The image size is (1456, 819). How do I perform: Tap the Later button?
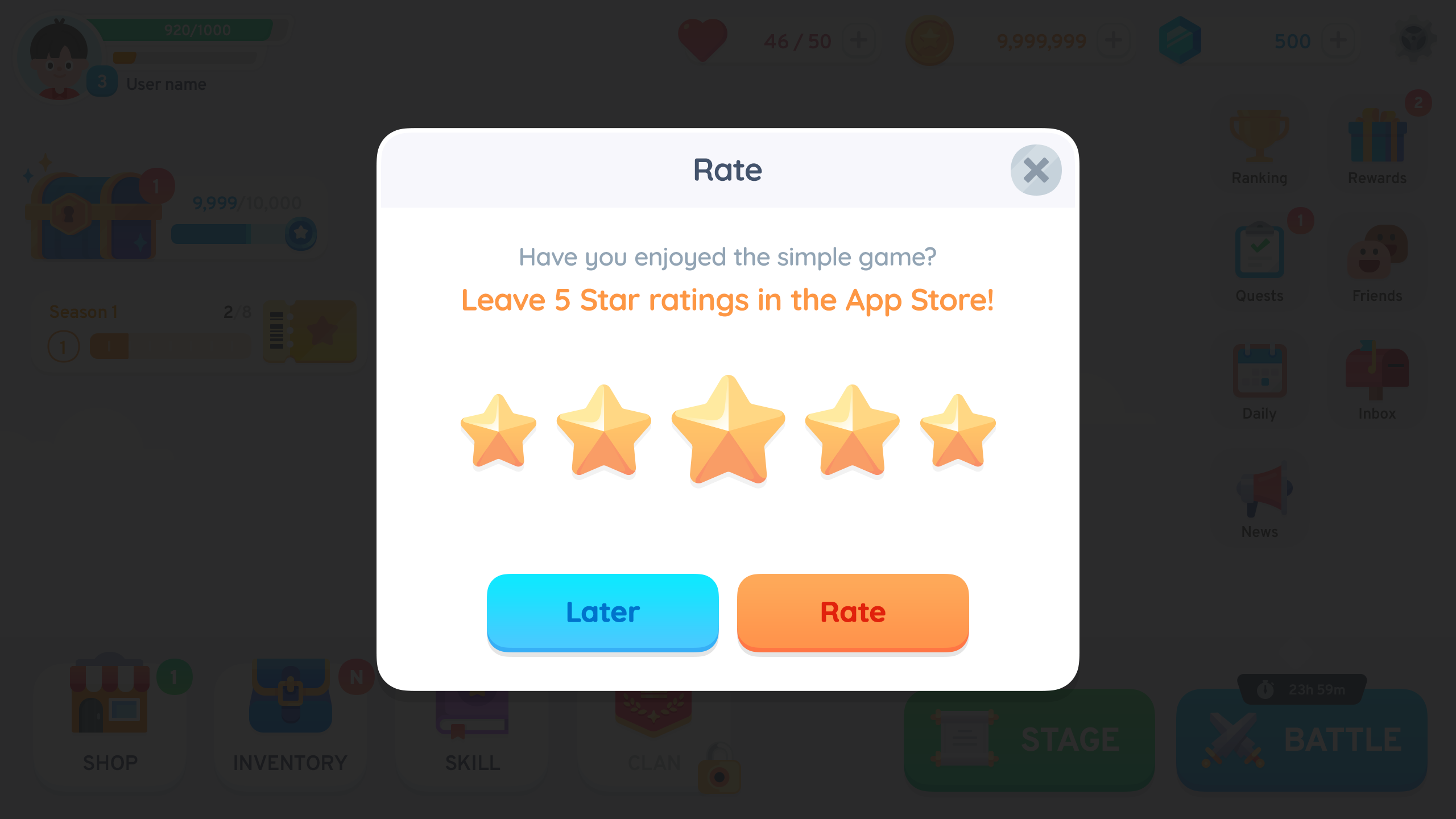(x=602, y=612)
